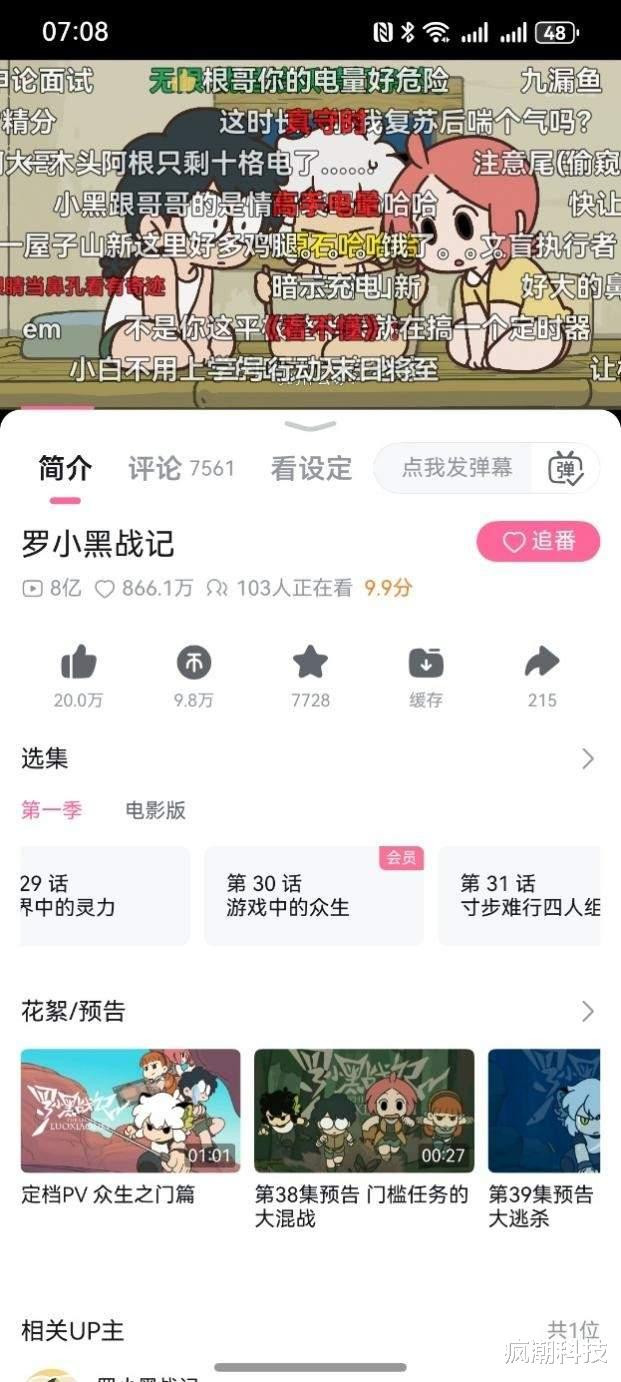Switch to the 简介 tab
The width and height of the screenshot is (621, 1382).
tap(65, 468)
